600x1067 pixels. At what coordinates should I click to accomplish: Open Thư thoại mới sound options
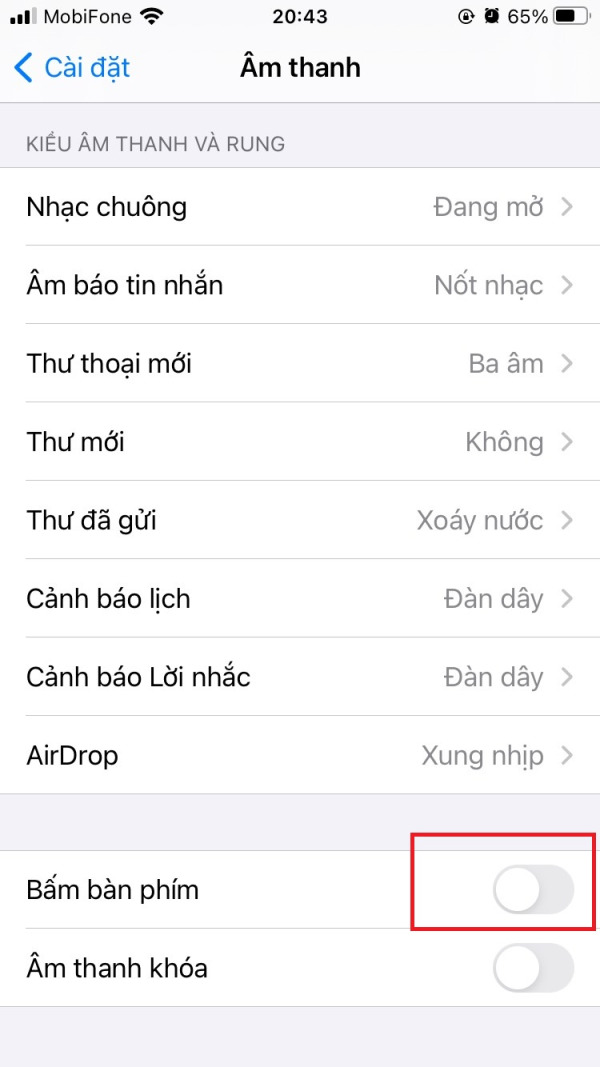pyautogui.click(x=300, y=363)
